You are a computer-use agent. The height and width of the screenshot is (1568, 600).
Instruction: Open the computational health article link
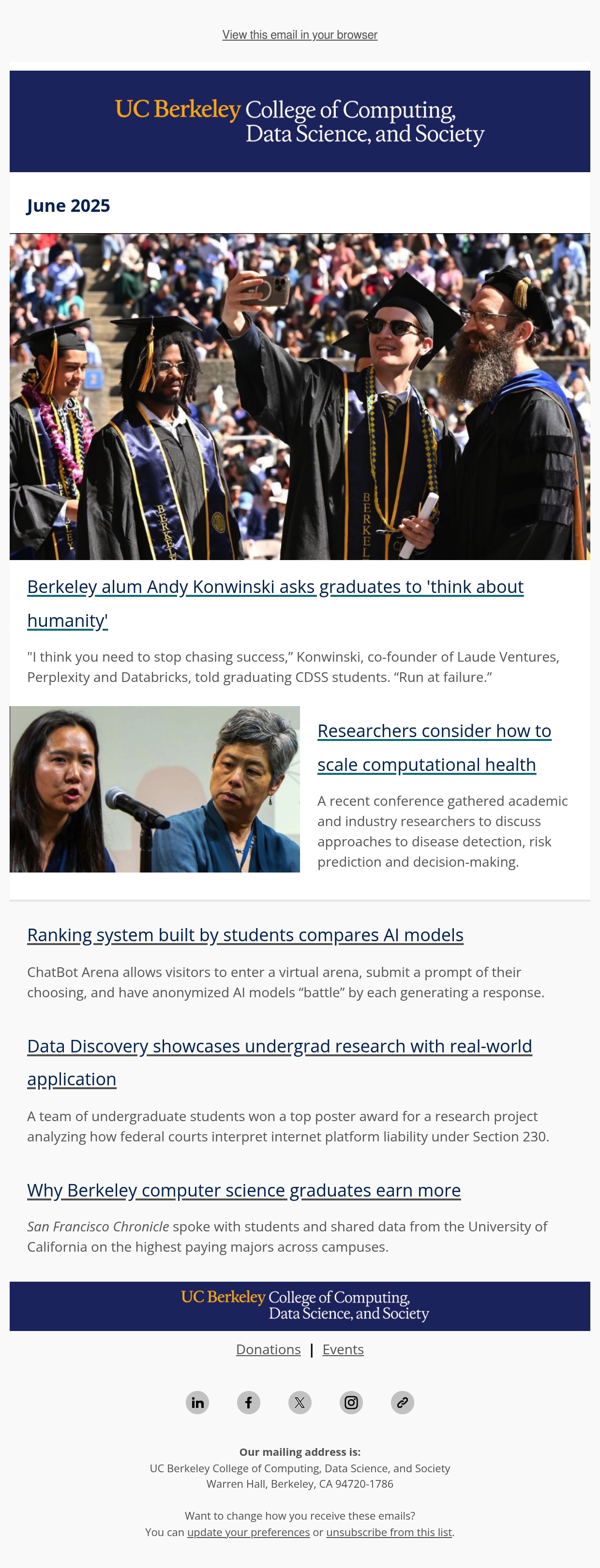tap(435, 747)
